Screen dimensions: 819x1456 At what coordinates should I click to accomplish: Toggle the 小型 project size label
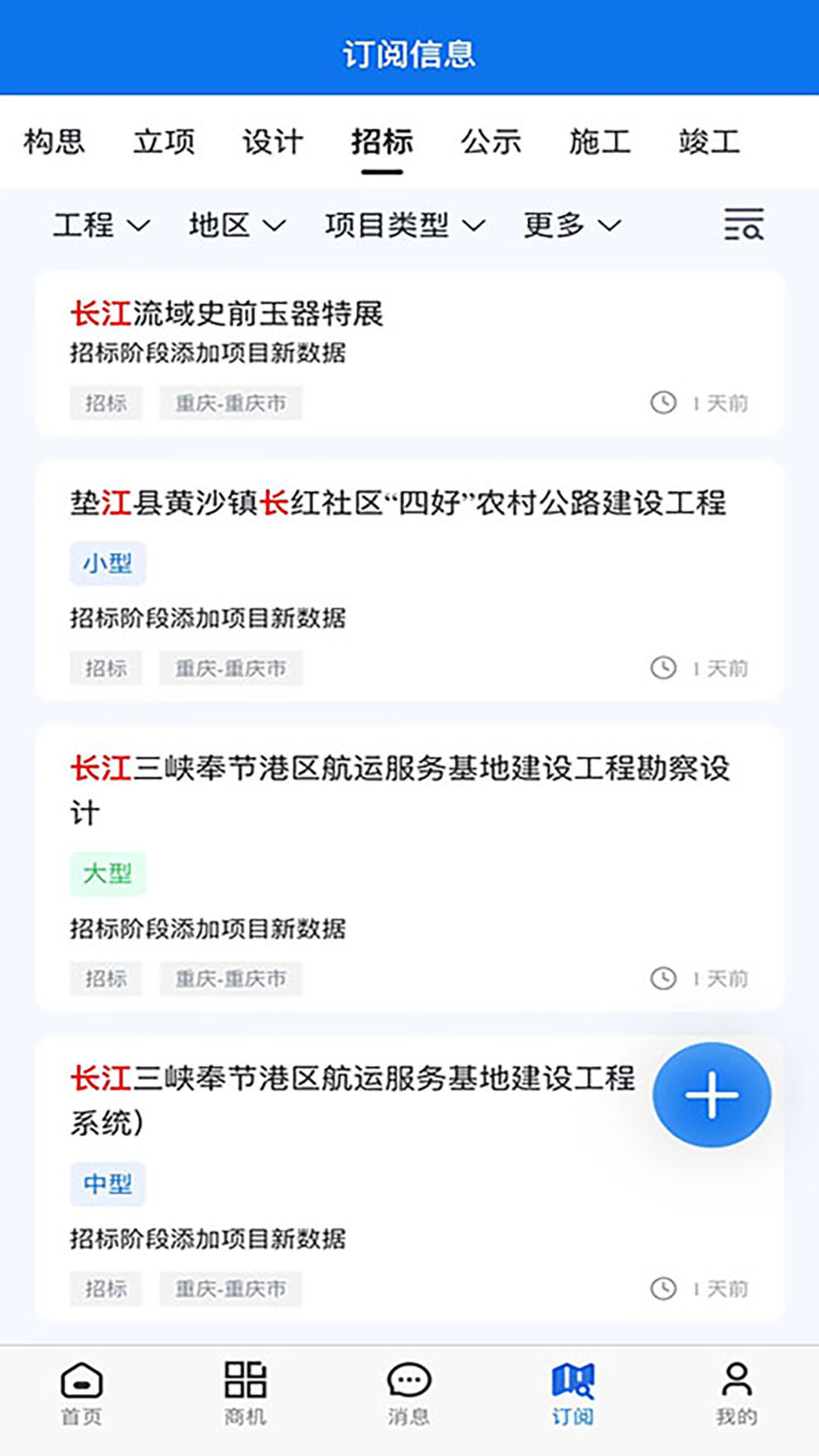[x=108, y=563]
